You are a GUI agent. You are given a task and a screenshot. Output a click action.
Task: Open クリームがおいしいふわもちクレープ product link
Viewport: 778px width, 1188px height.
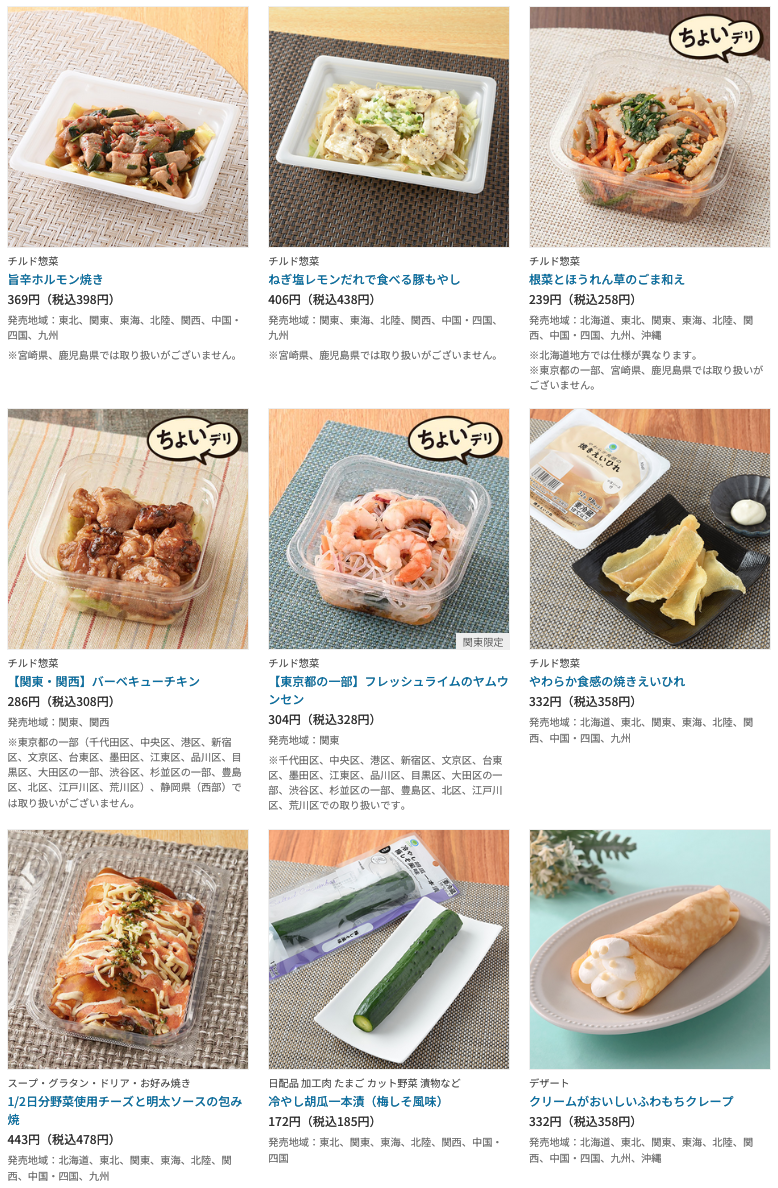[631, 1101]
